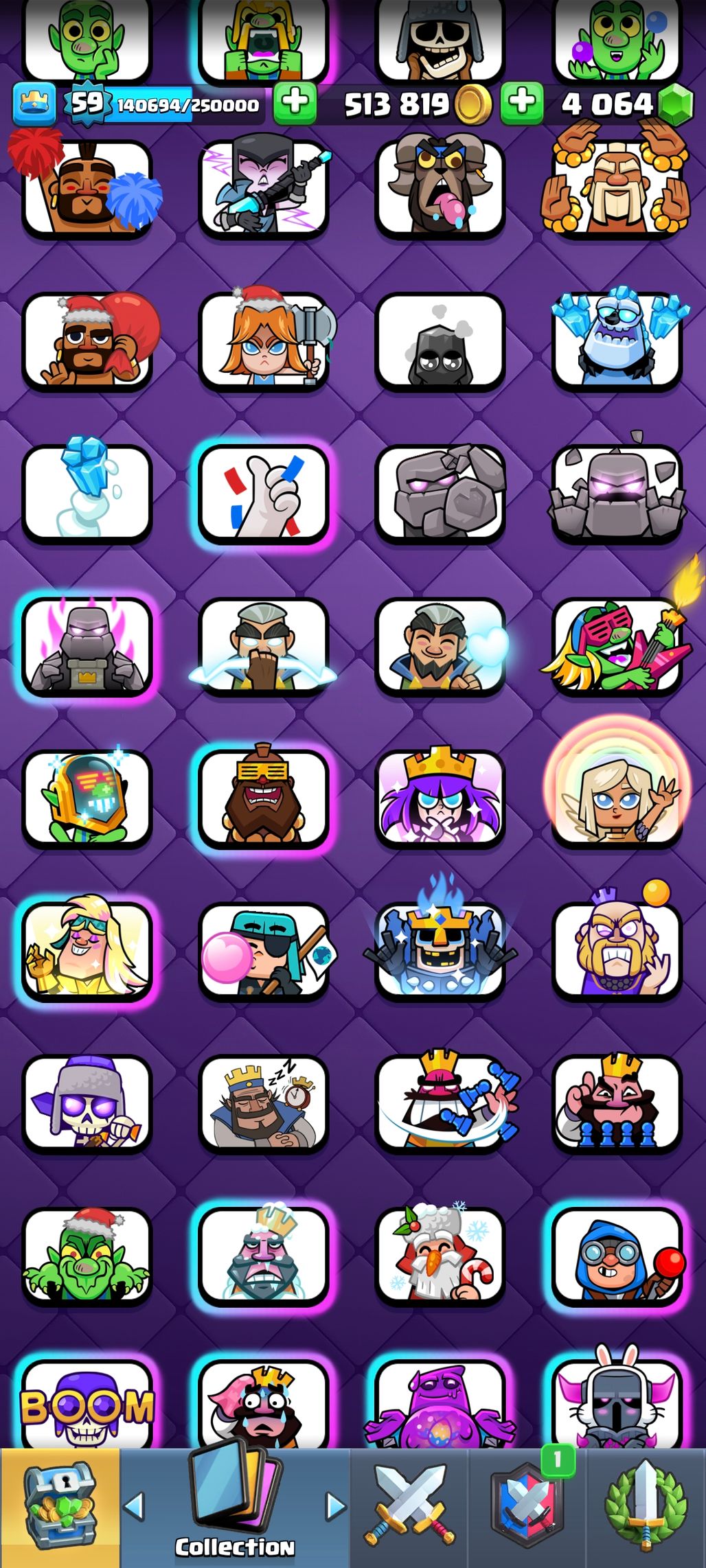This screenshot has width=706, height=1568.
Task: Open the Shop chest tab
Action: pyautogui.click(x=60, y=1508)
